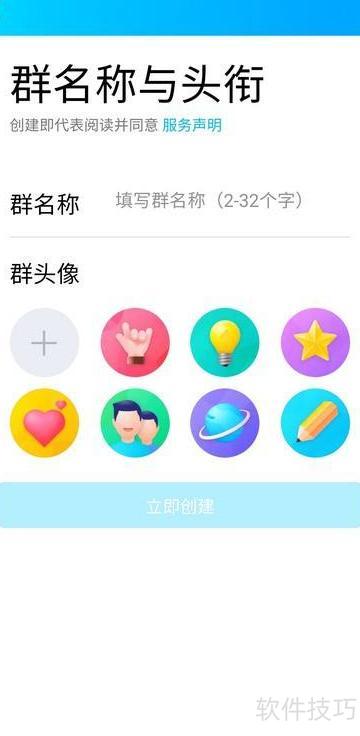
Task: Add a custom avatar with the plus button
Action: (x=45, y=342)
